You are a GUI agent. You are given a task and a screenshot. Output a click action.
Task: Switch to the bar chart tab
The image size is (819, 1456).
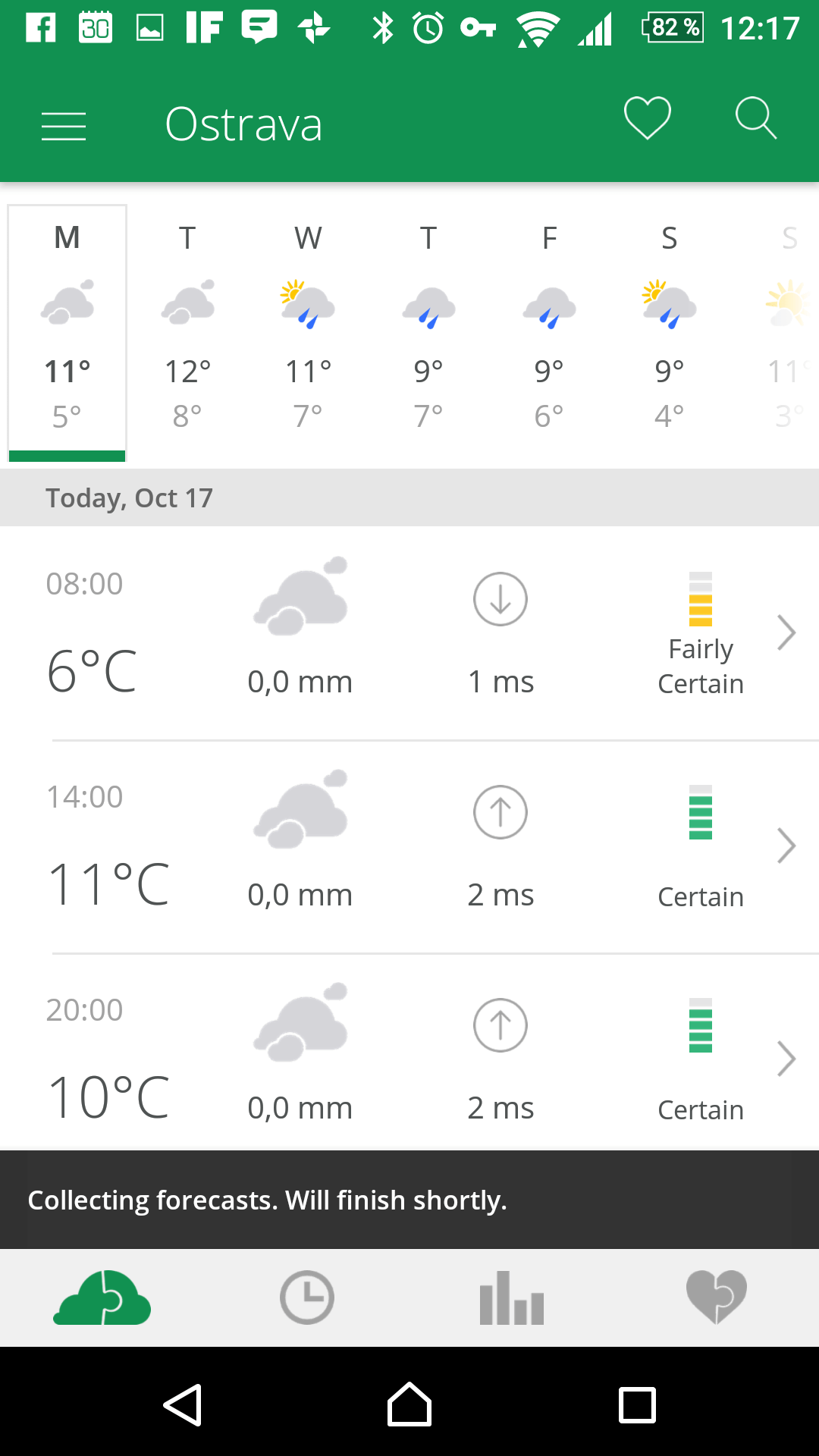click(x=512, y=1298)
